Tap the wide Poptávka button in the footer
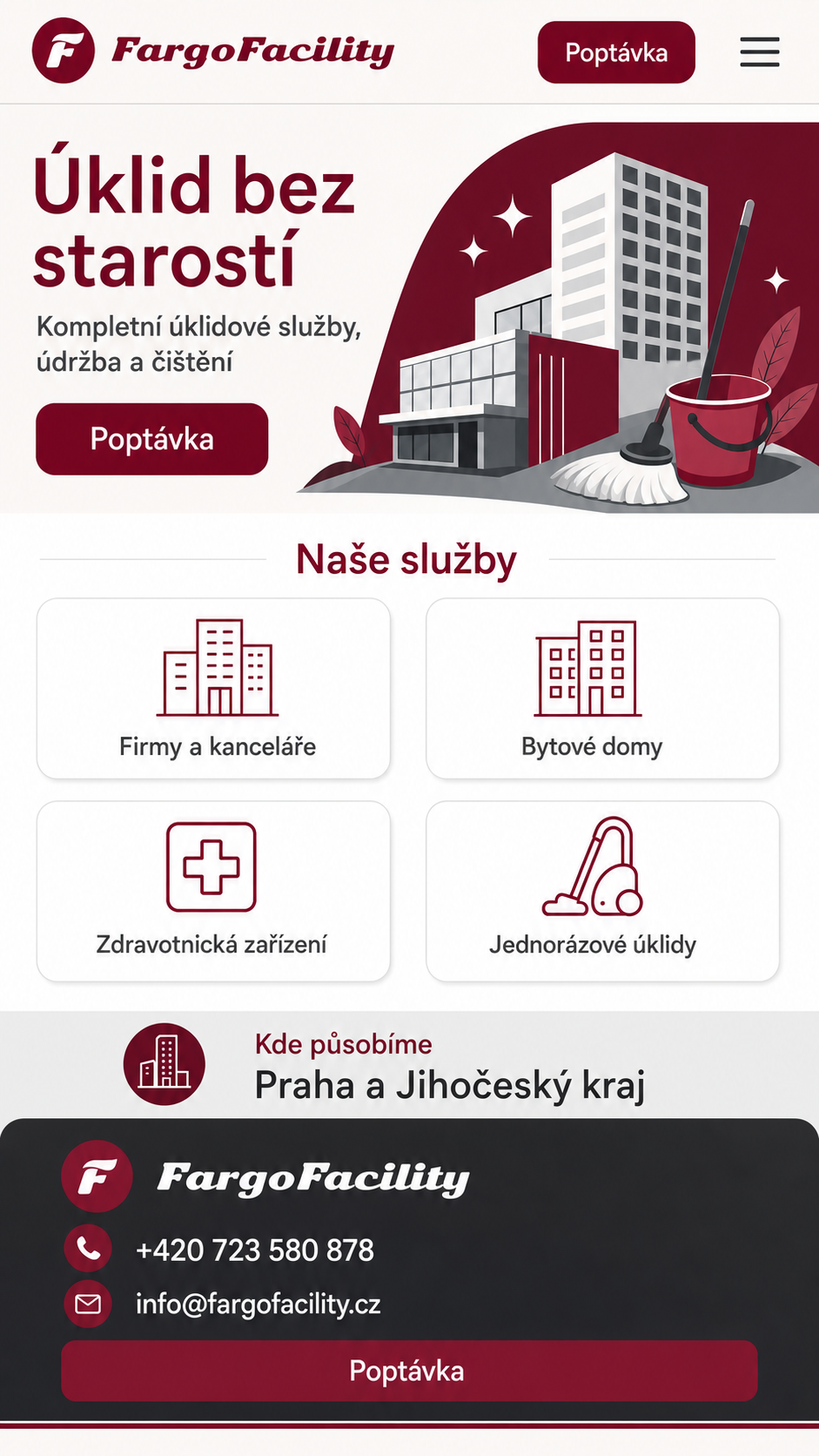 [x=409, y=1371]
